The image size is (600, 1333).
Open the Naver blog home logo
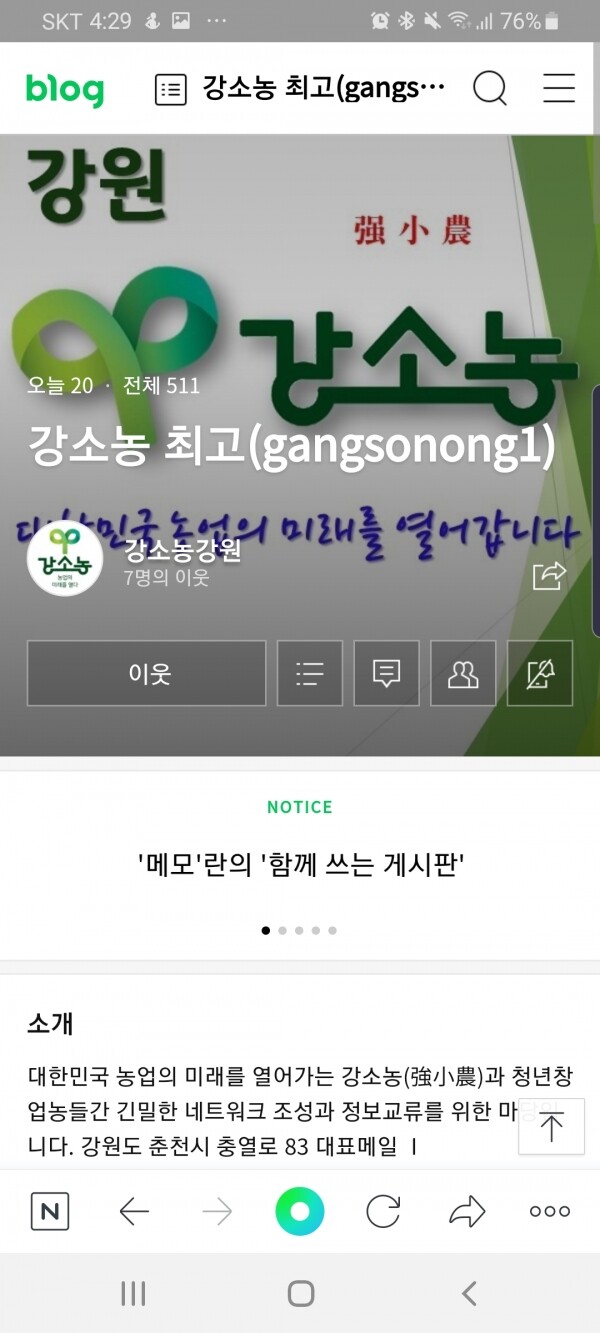tap(65, 90)
